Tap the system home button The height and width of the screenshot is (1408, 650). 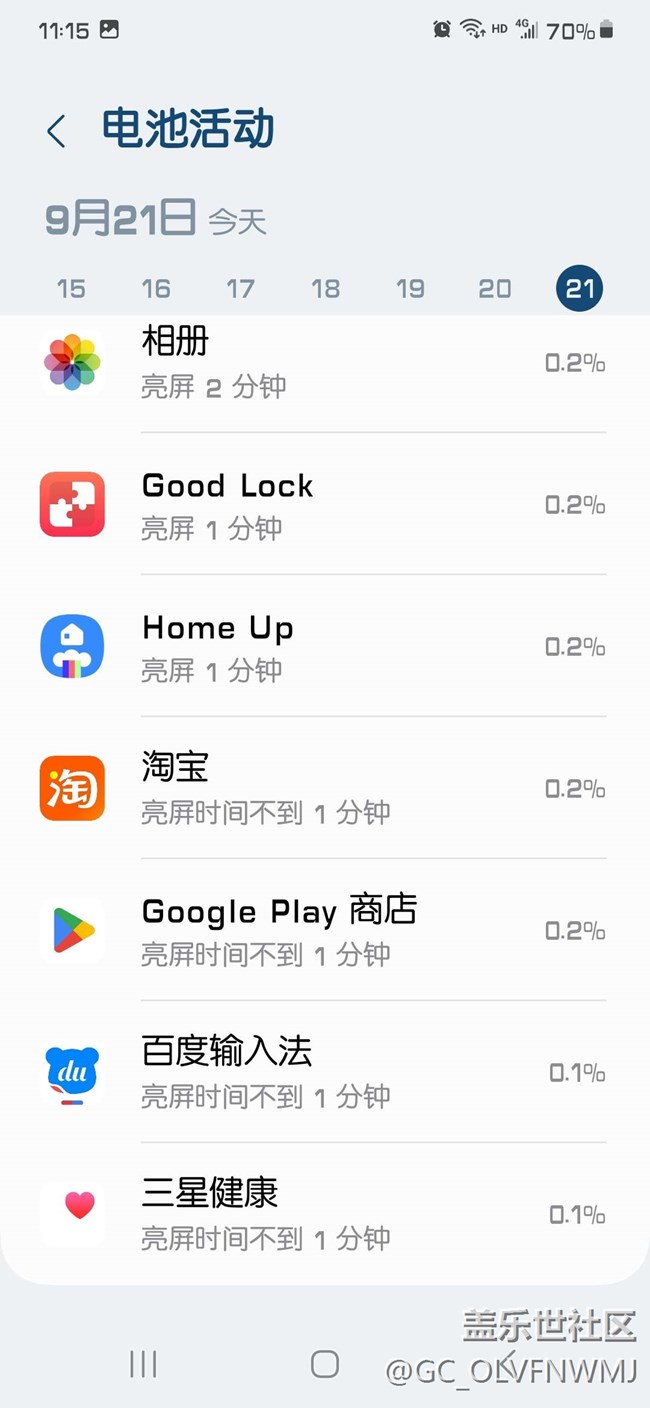click(325, 1364)
